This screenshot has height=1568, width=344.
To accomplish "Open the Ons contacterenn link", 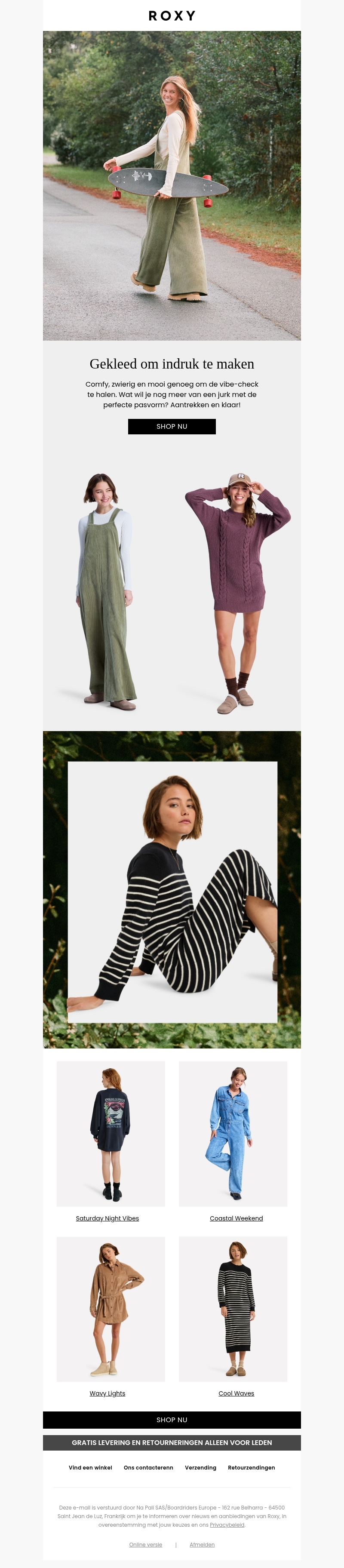I will click(148, 1467).
